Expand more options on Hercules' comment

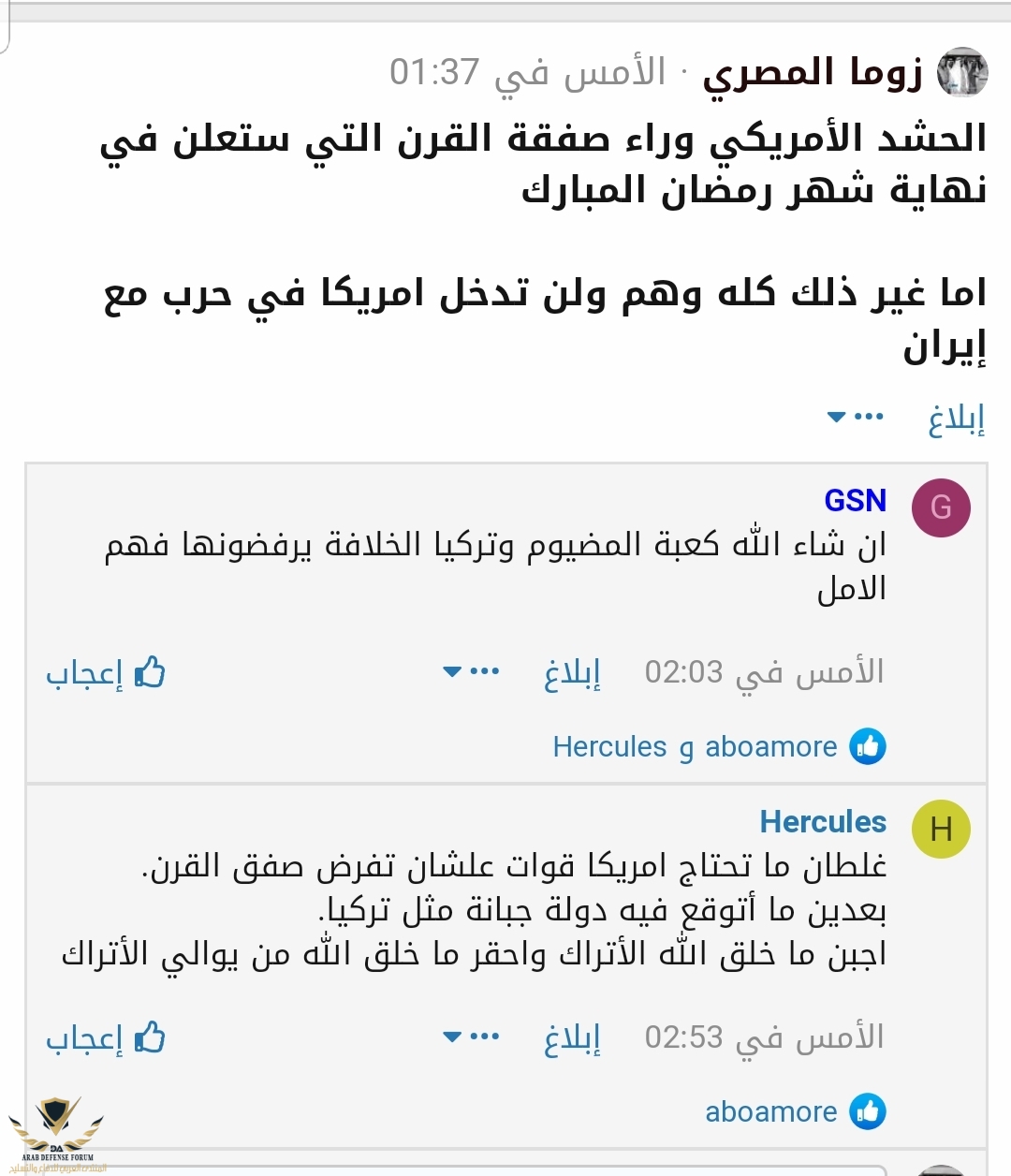click(471, 1036)
